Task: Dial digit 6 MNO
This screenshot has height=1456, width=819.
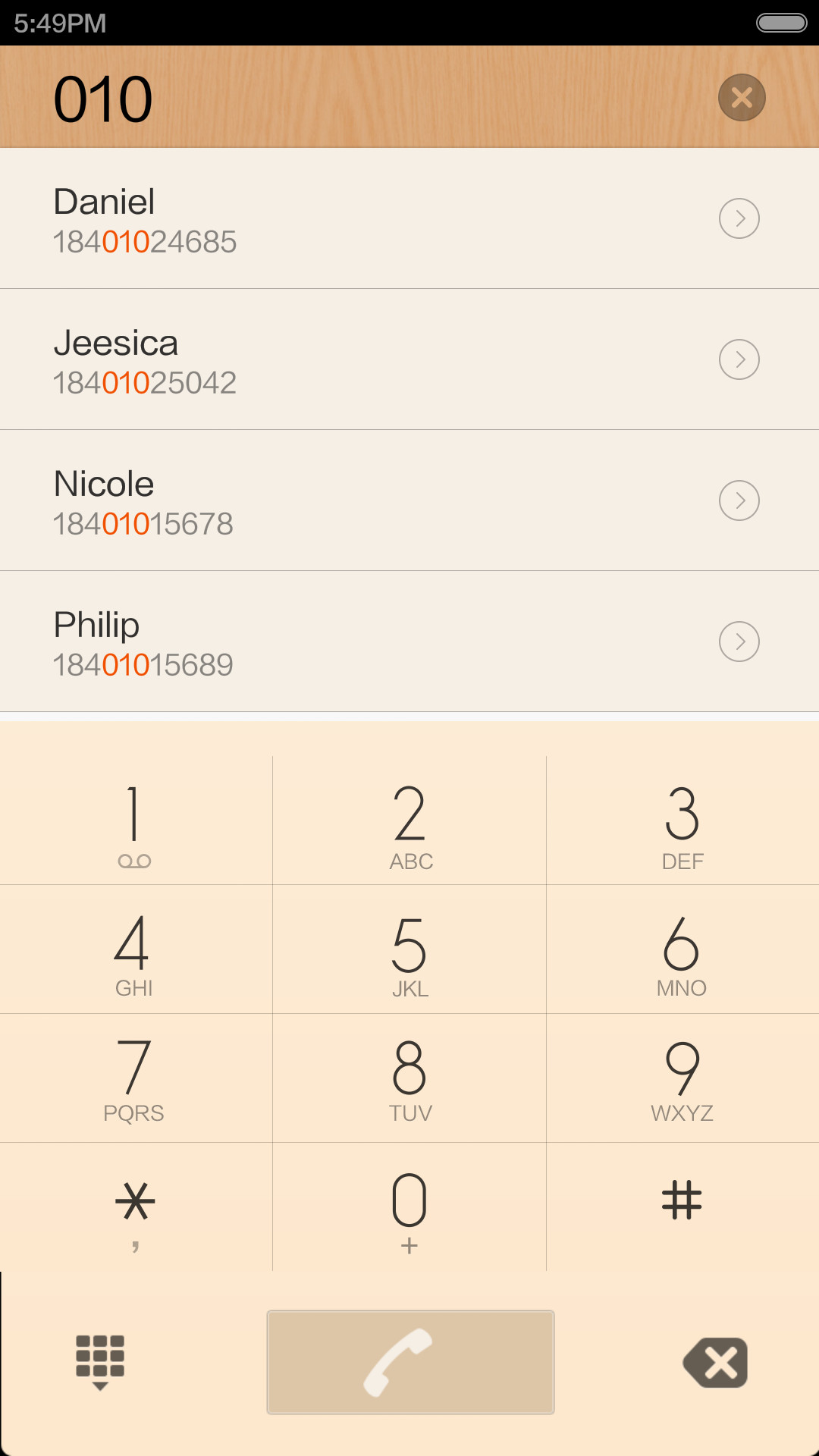Action: (682, 949)
